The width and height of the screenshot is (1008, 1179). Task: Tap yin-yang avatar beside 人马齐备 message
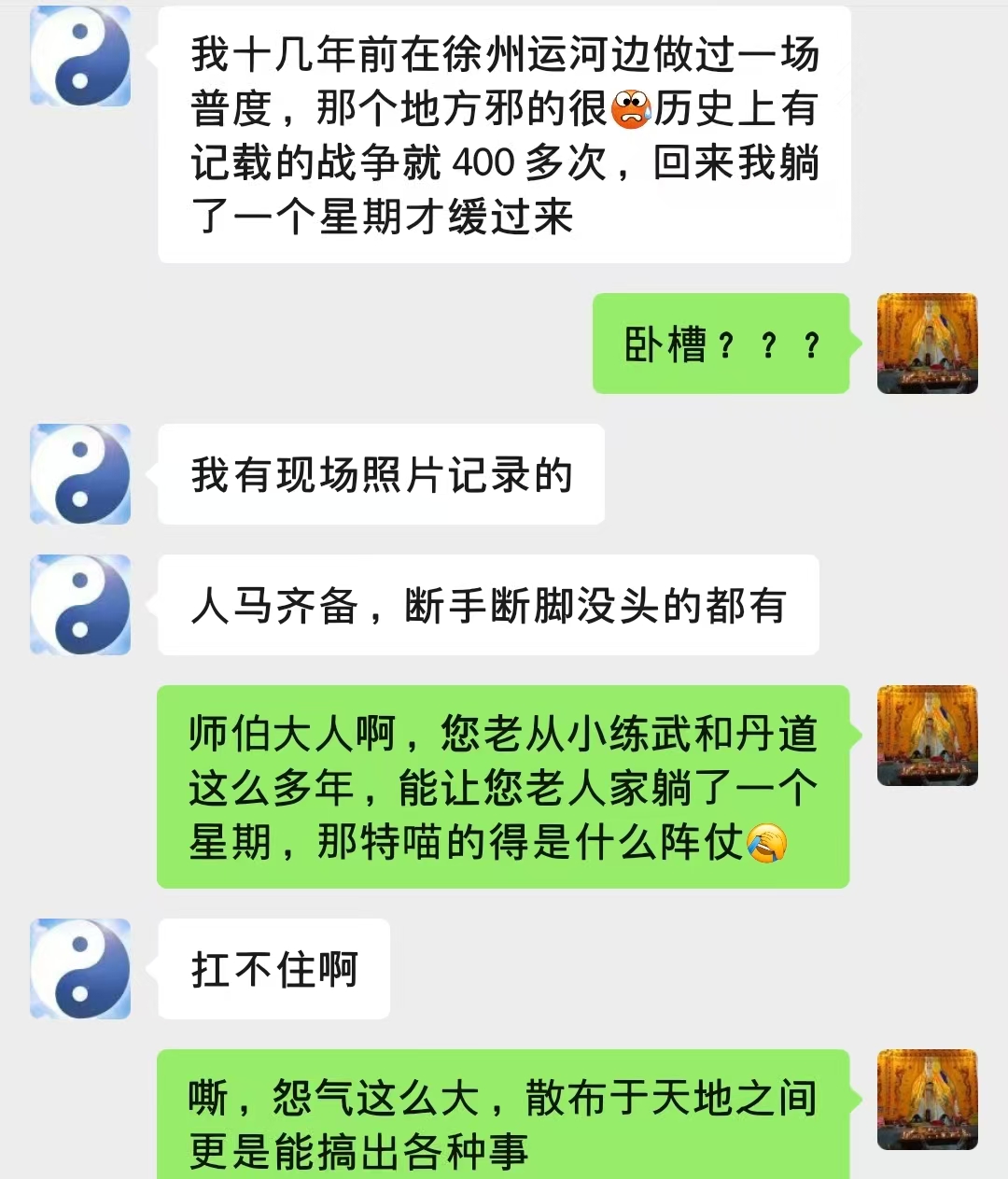[80, 605]
